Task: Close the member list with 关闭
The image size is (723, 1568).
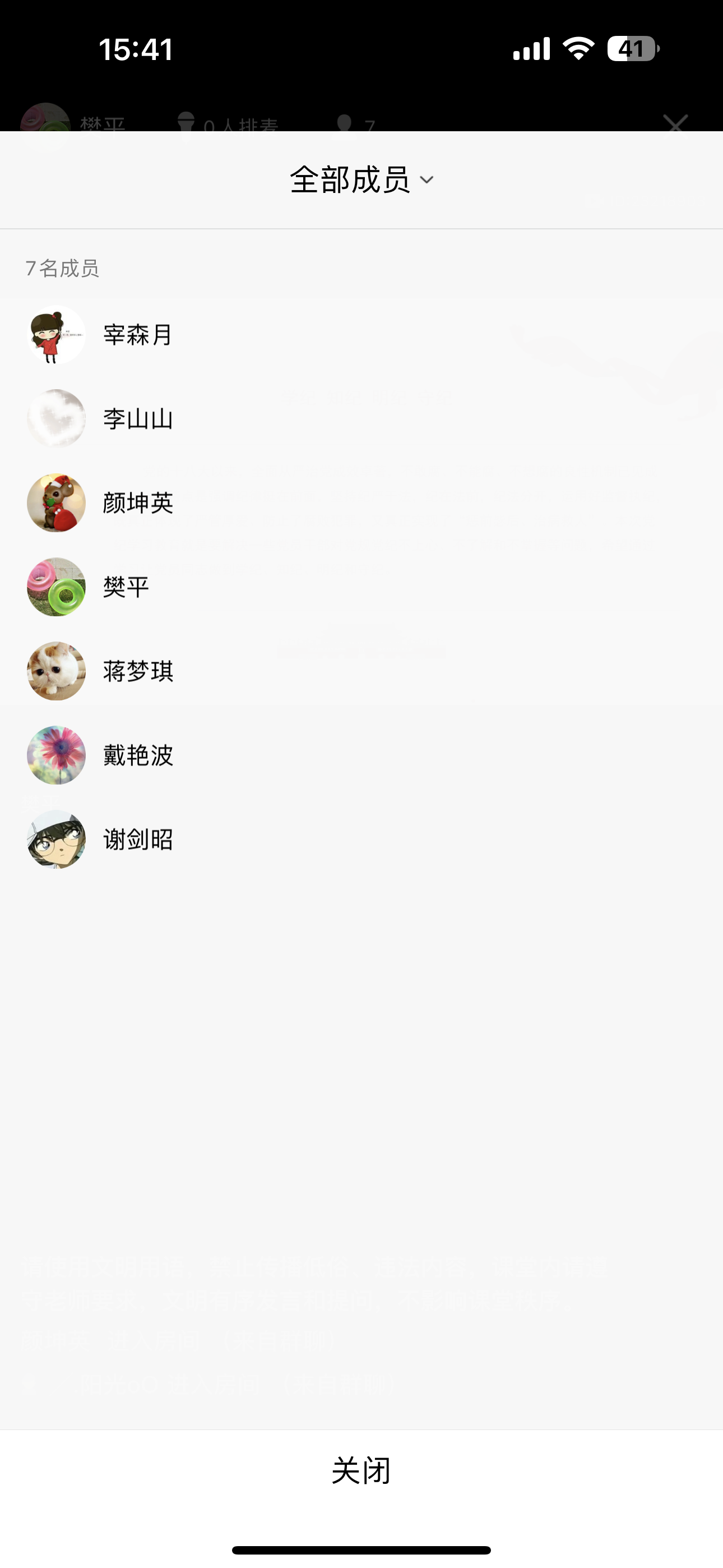Action: (361, 1470)
